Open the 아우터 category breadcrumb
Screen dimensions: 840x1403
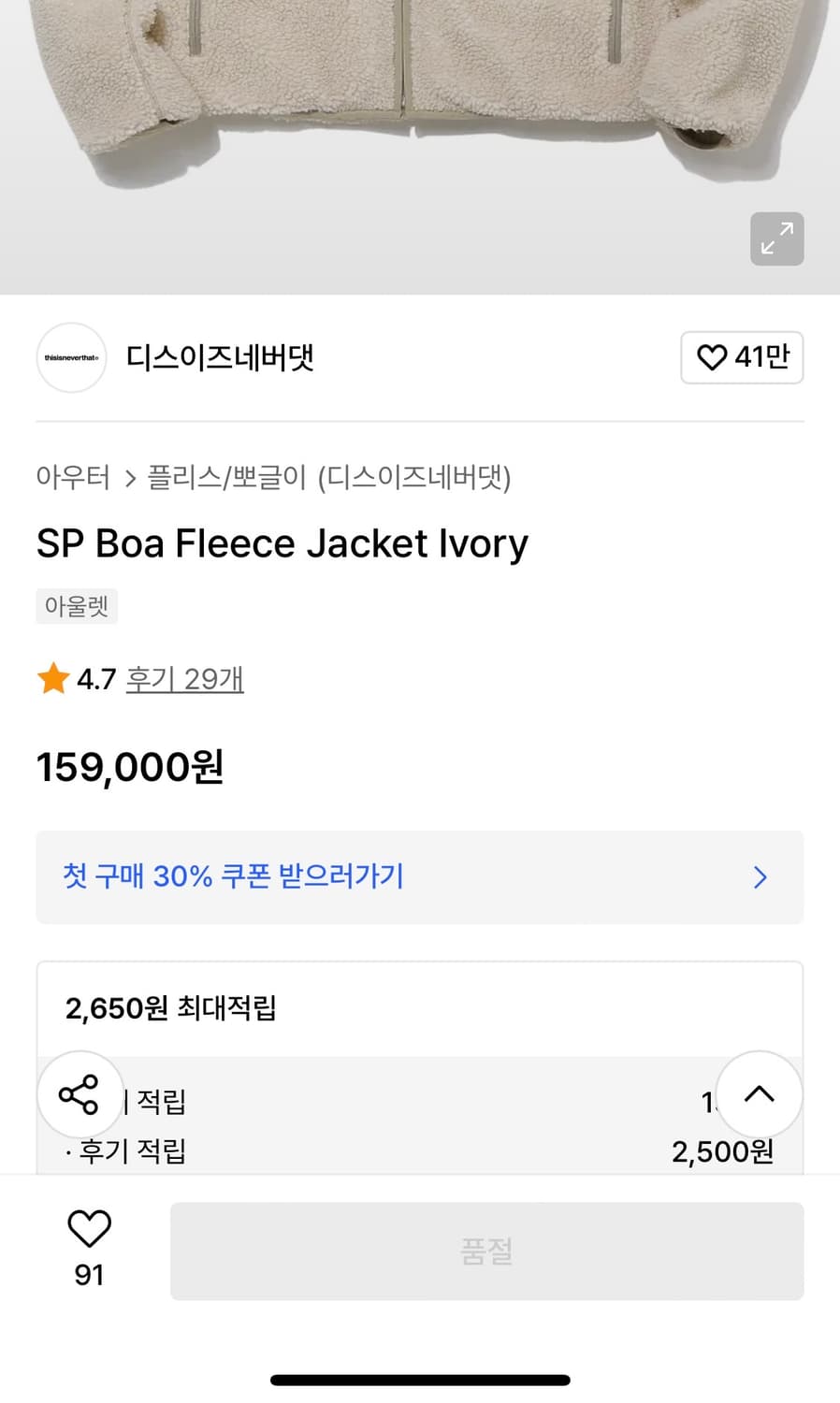pyautogui.click(x=73, y=478)
